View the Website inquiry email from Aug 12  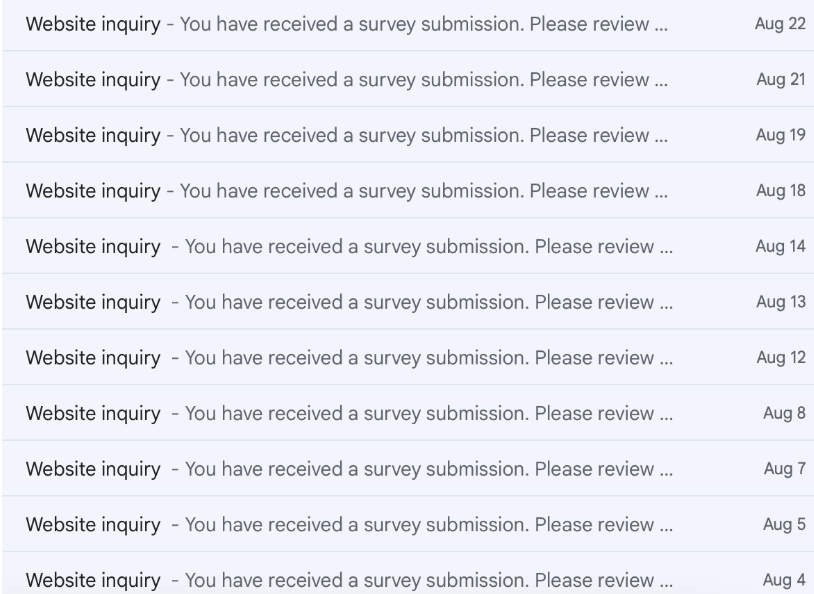pos(408,357)
